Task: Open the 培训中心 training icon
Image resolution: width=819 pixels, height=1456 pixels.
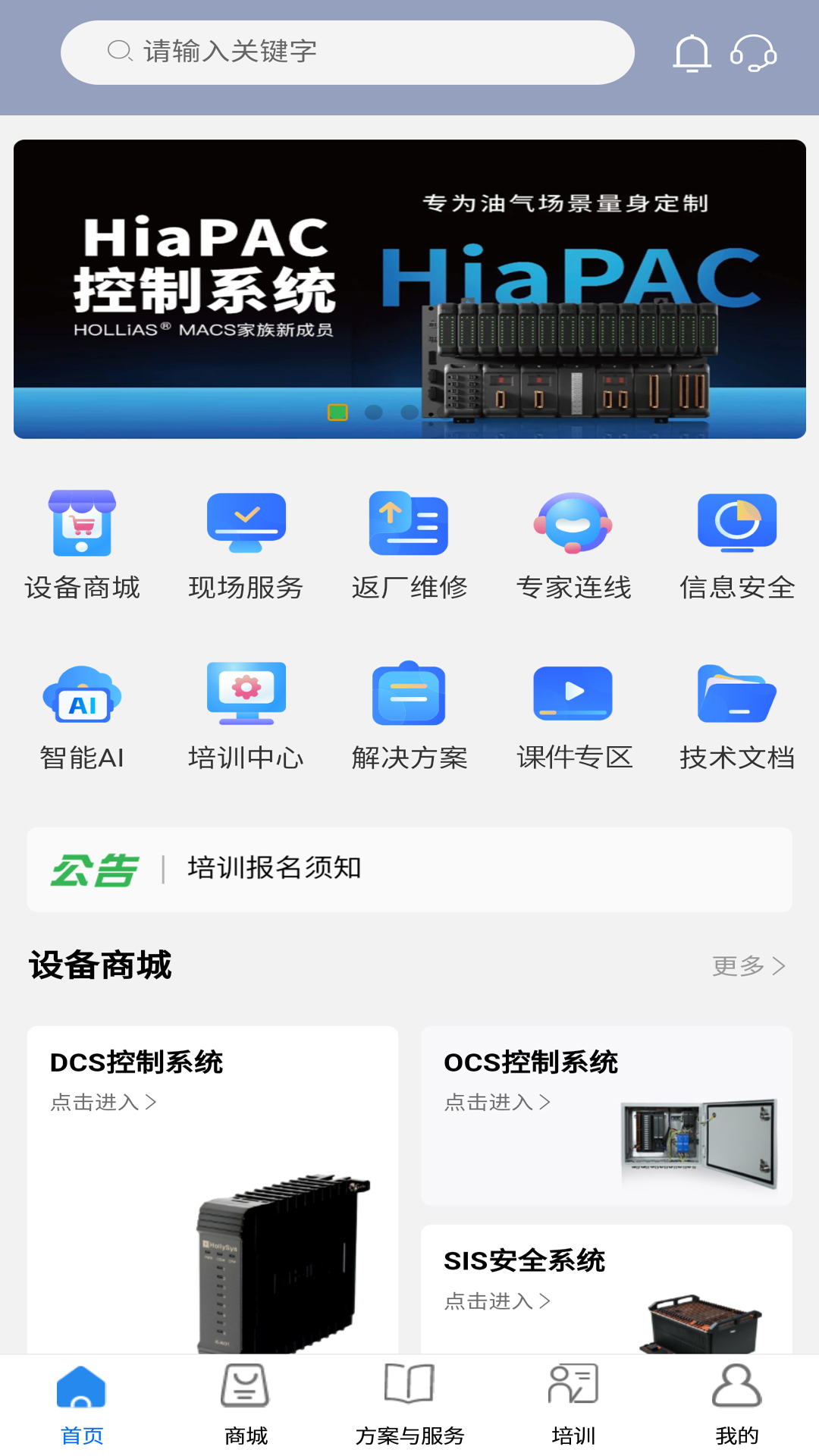Action: (245, 711)
